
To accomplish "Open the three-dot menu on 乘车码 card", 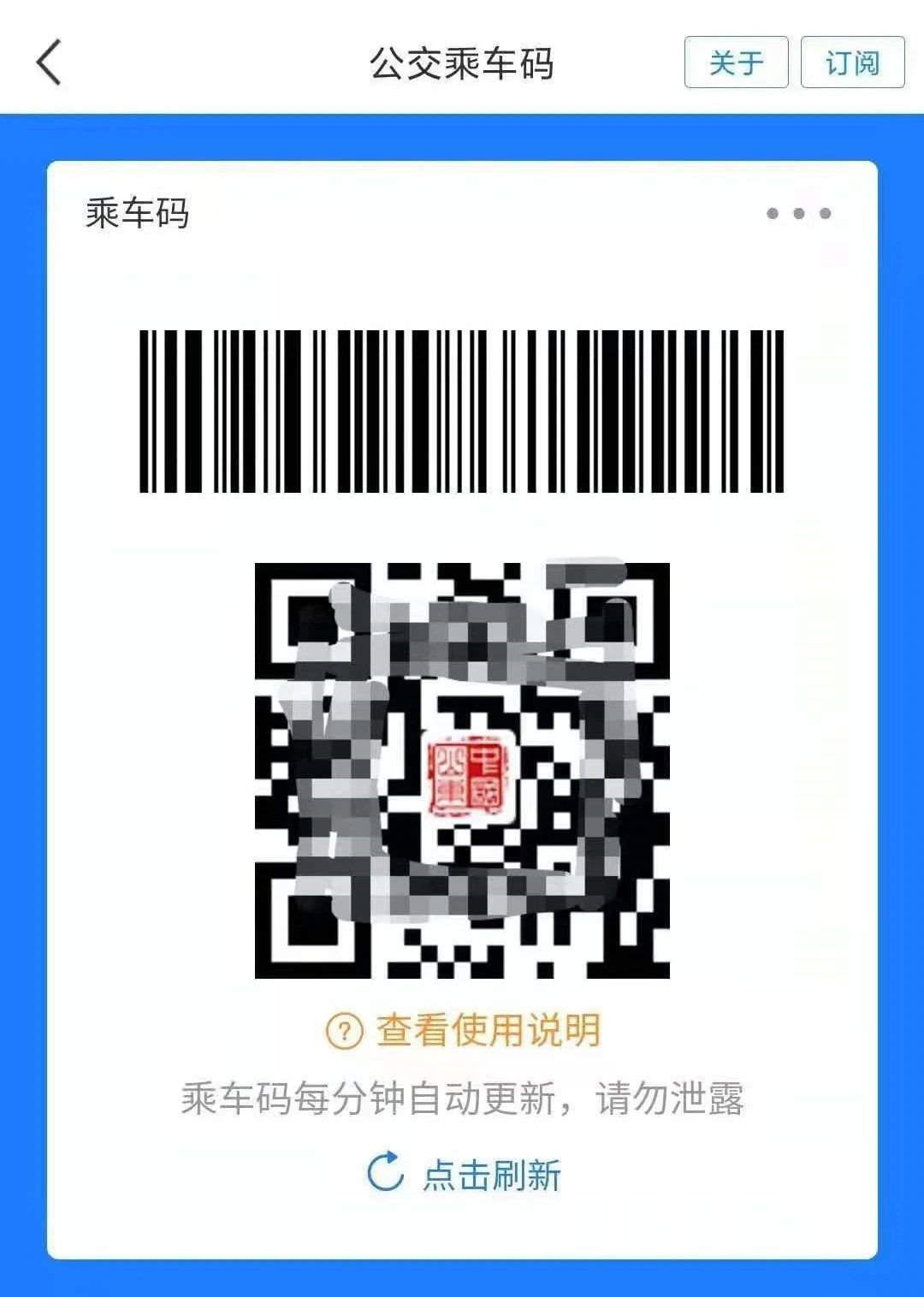I will [798, 214].
